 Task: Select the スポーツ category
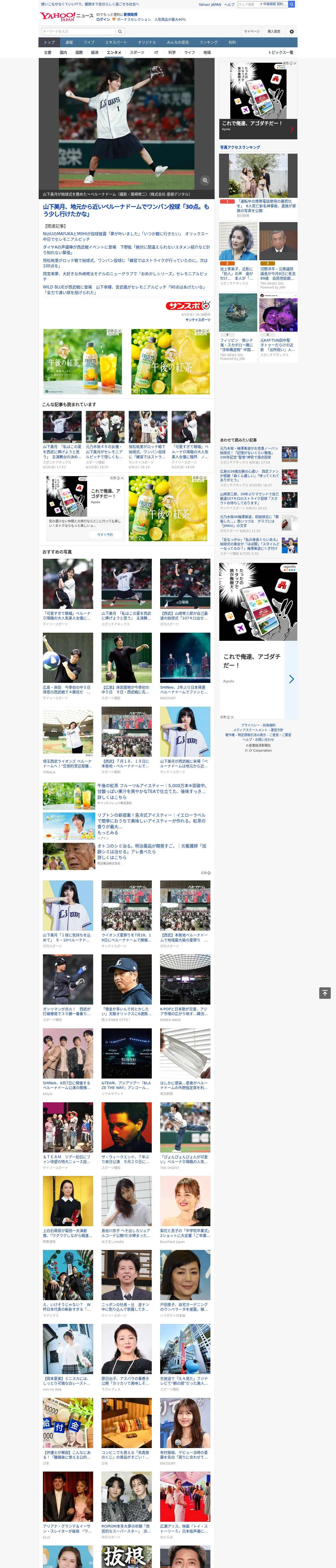point(137,52)
